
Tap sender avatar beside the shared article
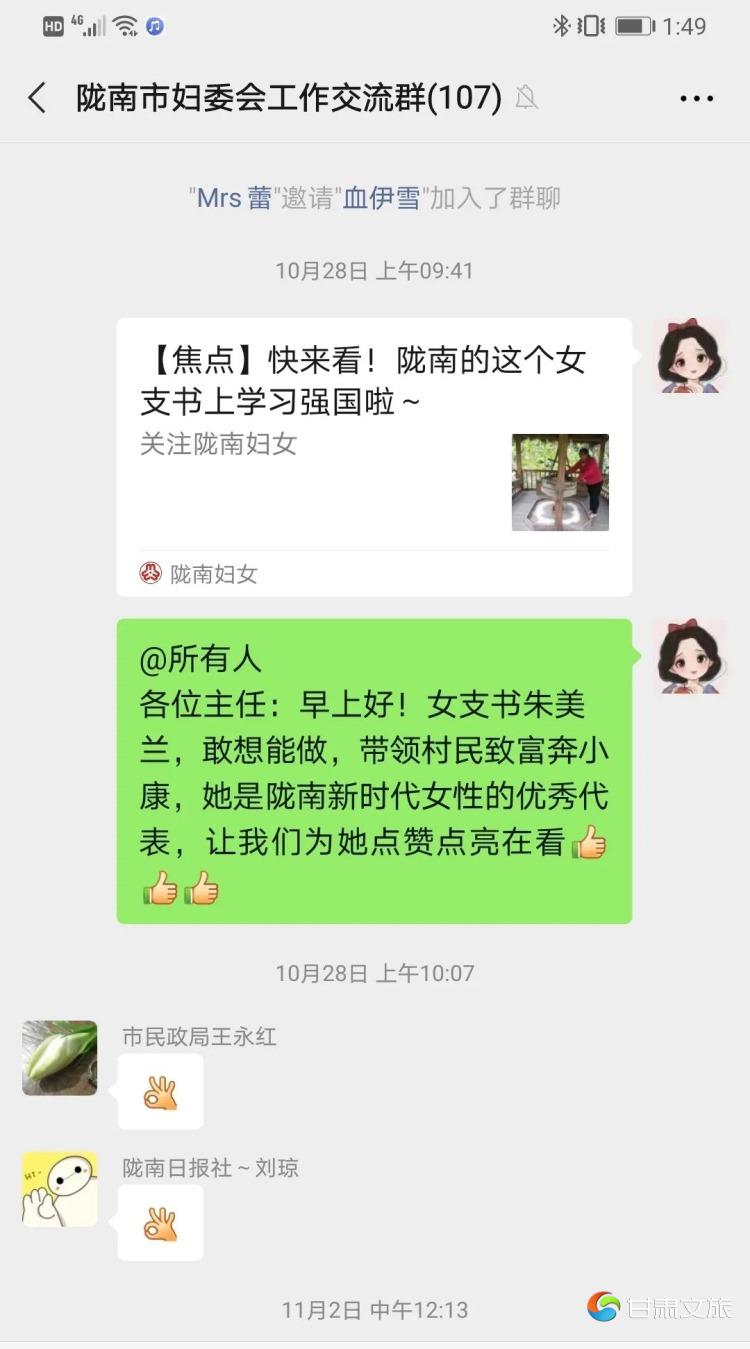coord(689,356)
